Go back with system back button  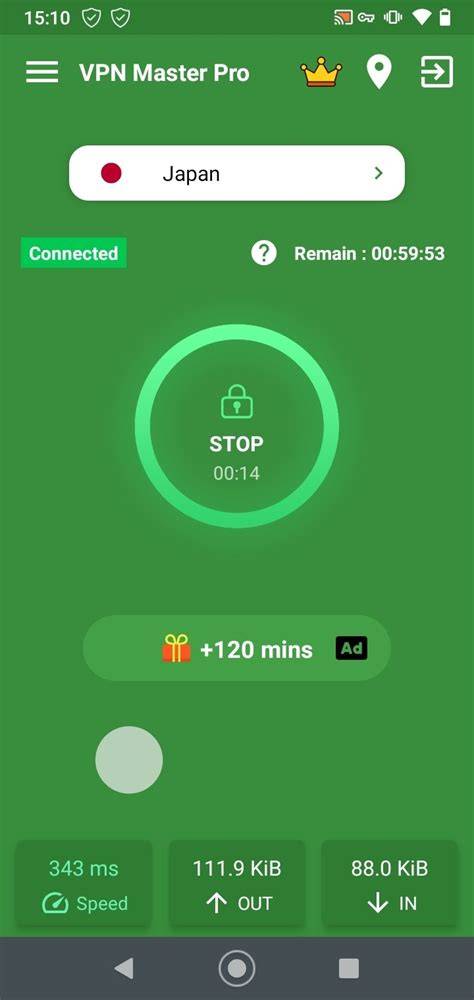(123, 969)
